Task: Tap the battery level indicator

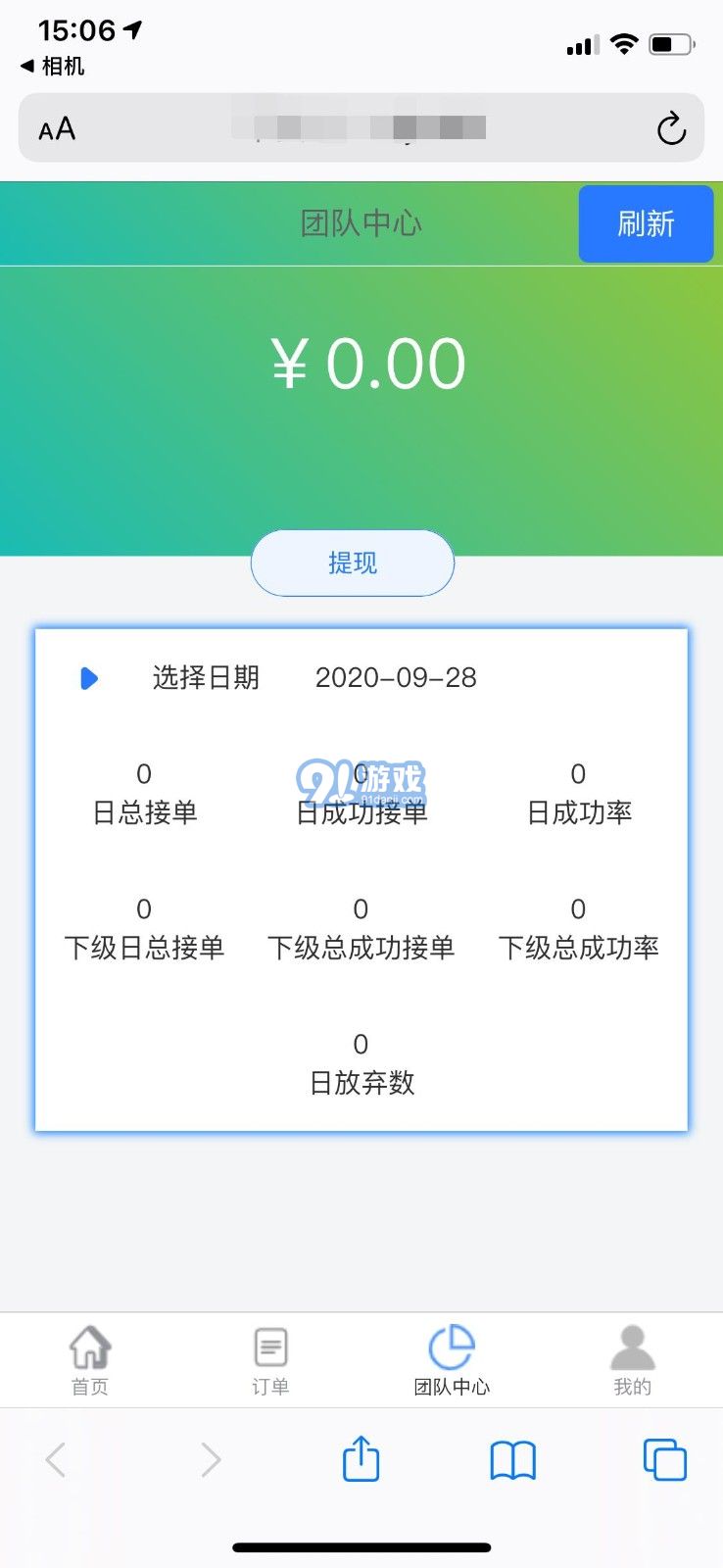Action: click(x=671, y=43)
